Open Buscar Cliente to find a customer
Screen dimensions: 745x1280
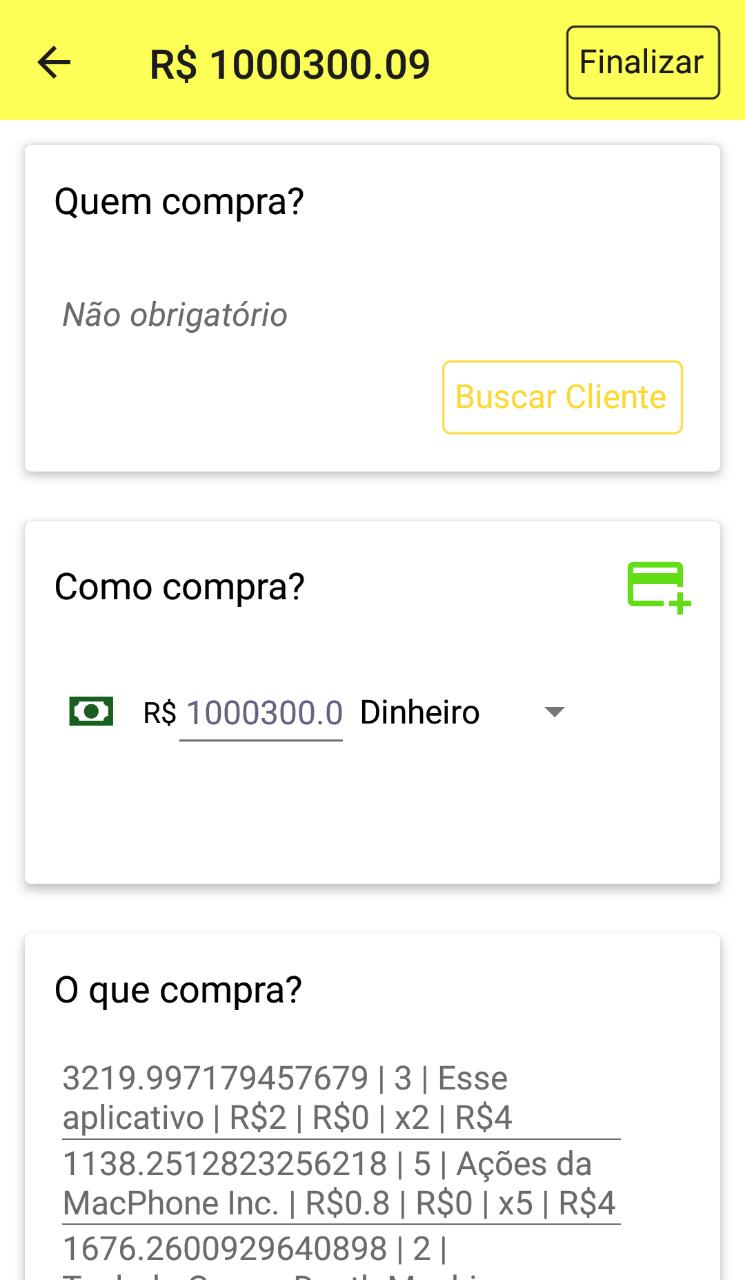tap(562, 397)
